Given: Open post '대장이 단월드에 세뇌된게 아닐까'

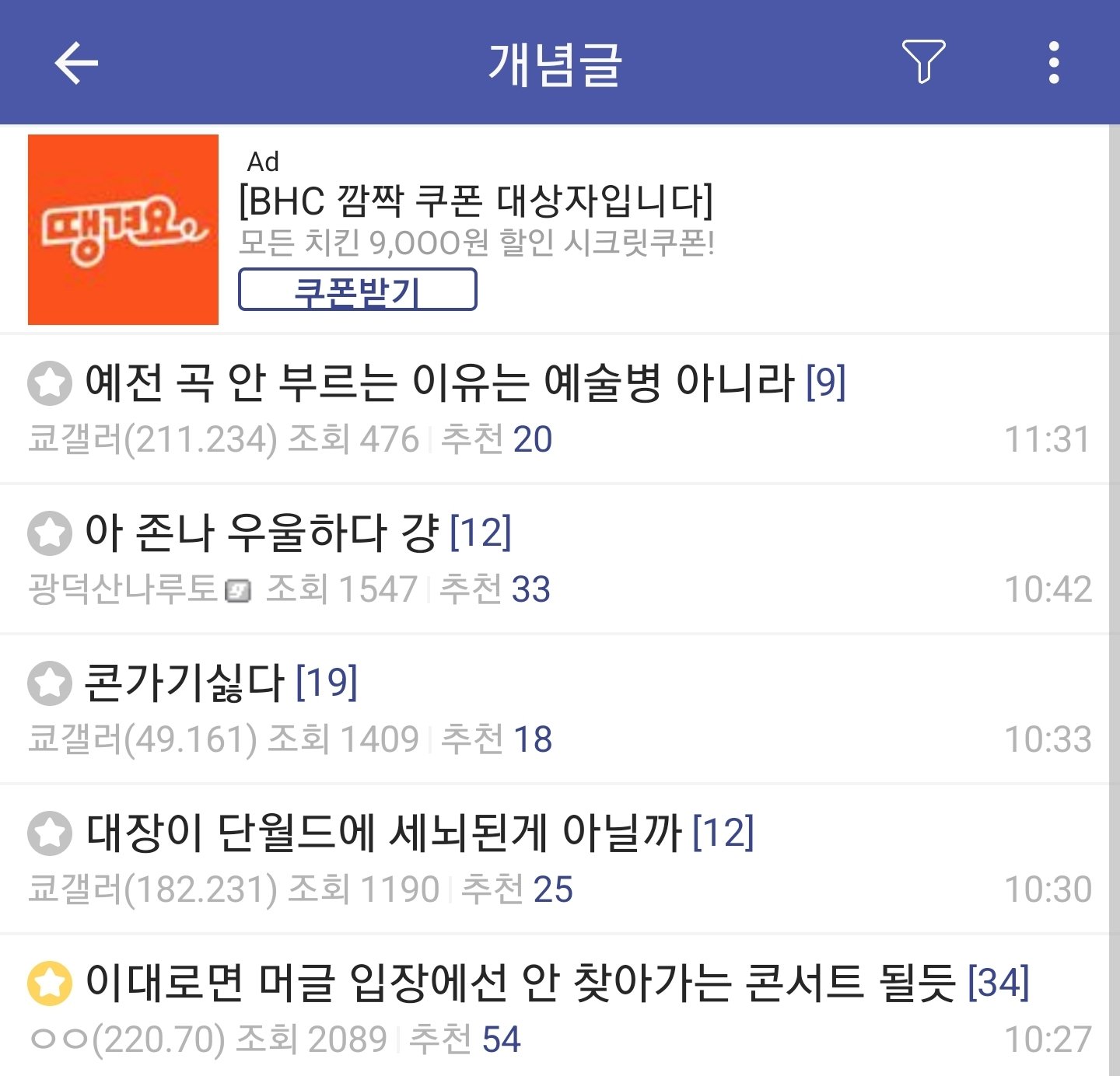Looking at the screenshot, I should click(x=384, y=832).
